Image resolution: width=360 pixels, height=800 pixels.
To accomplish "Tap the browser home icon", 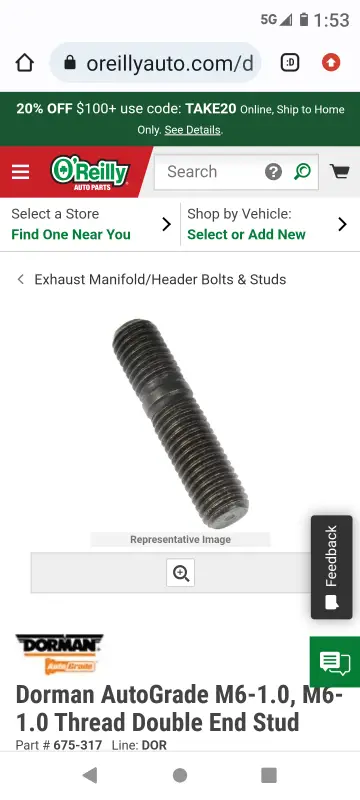I will pyautogui.click(x=24, y=63).
